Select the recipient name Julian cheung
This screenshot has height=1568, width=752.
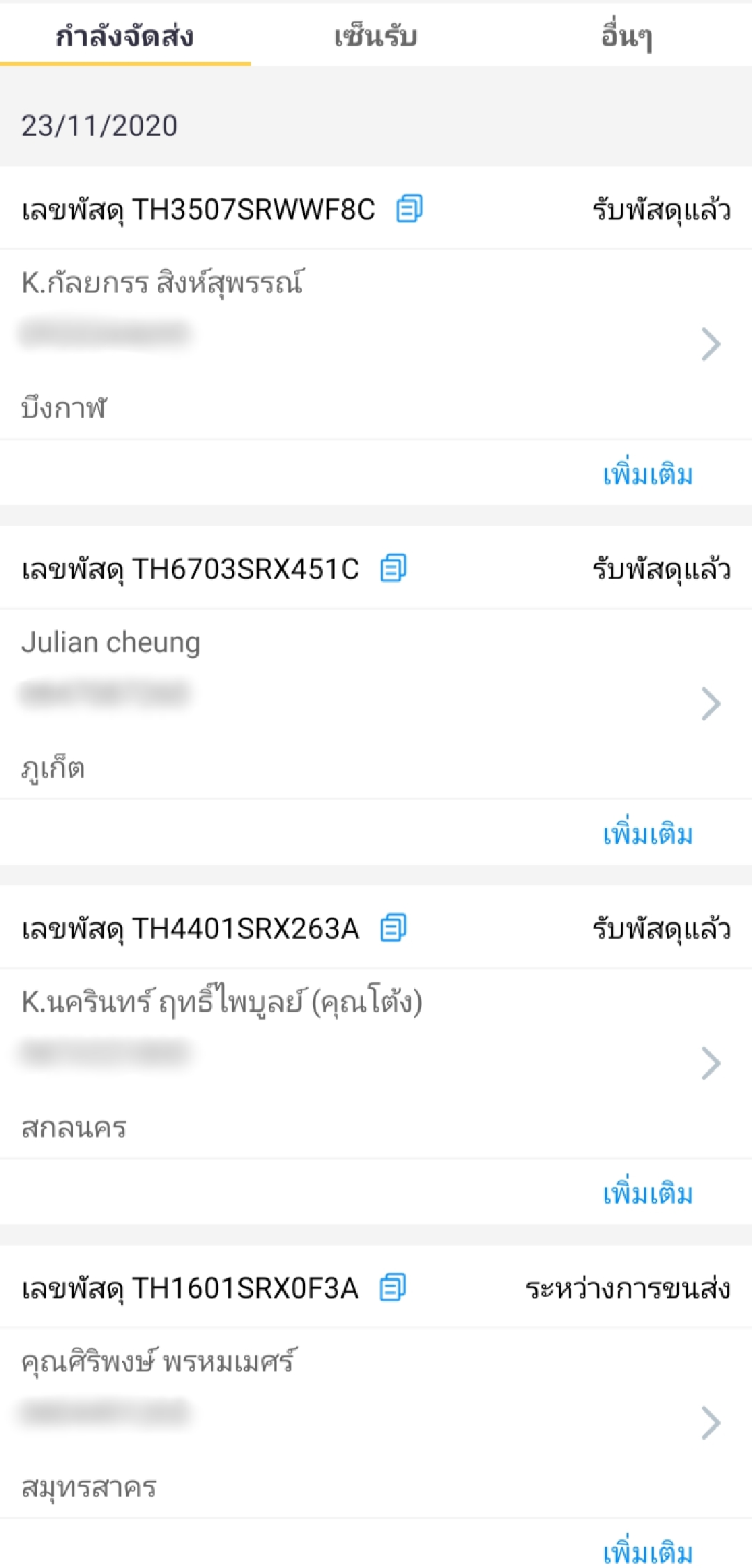coord(112,642)
